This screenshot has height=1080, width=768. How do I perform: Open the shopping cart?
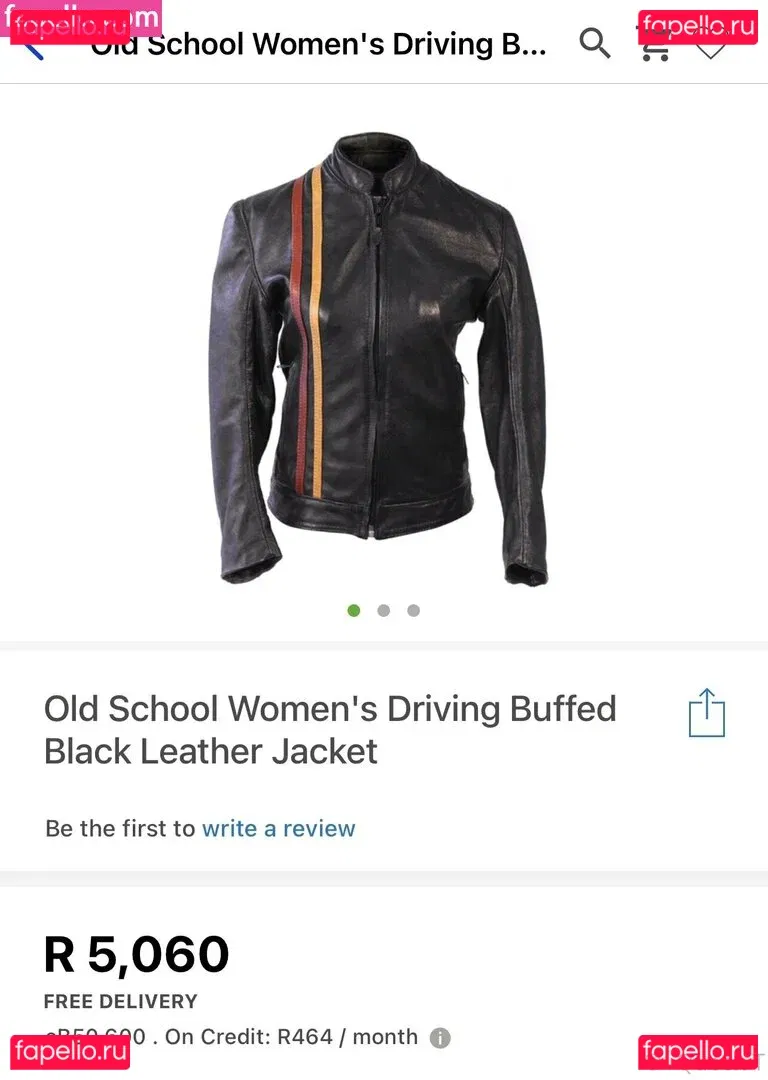pos(655,45)
